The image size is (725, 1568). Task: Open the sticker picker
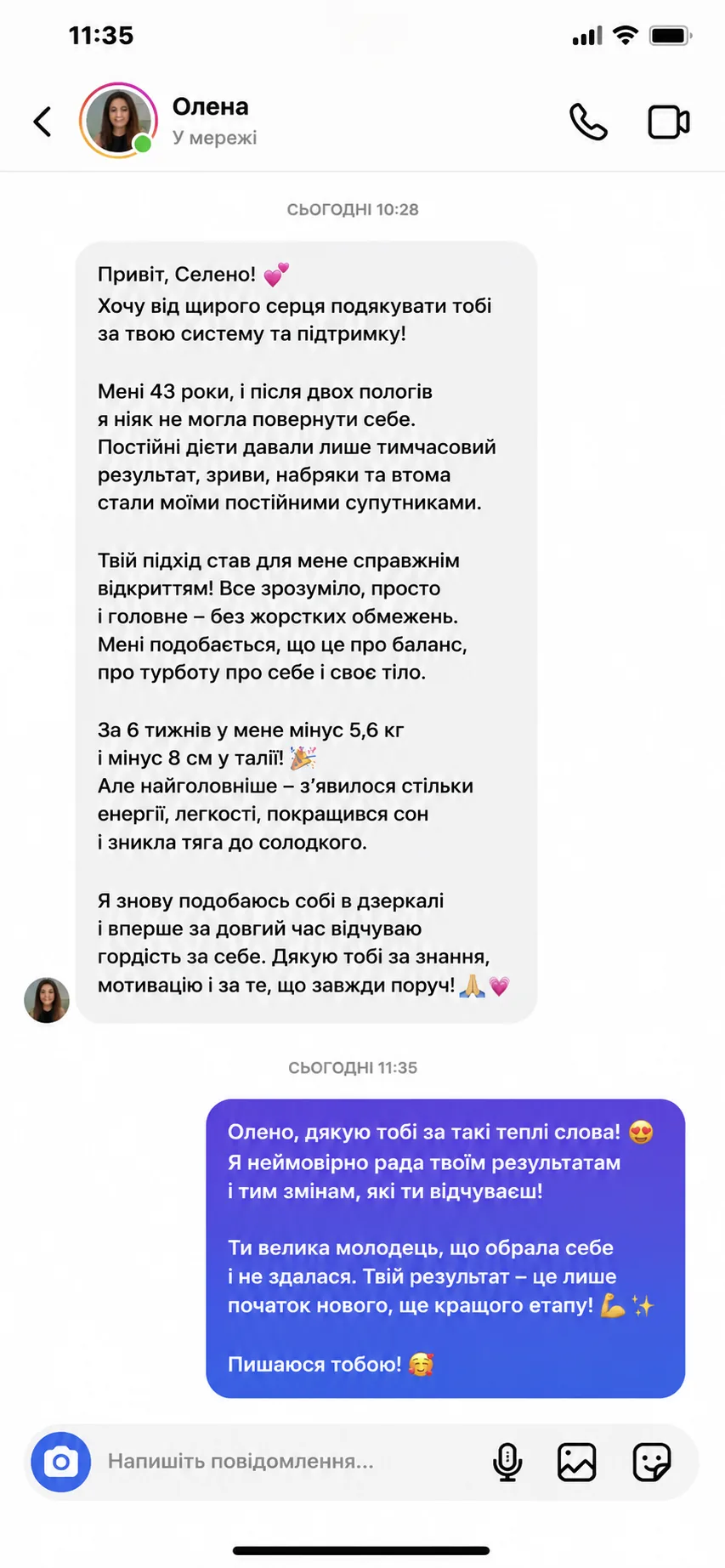[652, 1462]
